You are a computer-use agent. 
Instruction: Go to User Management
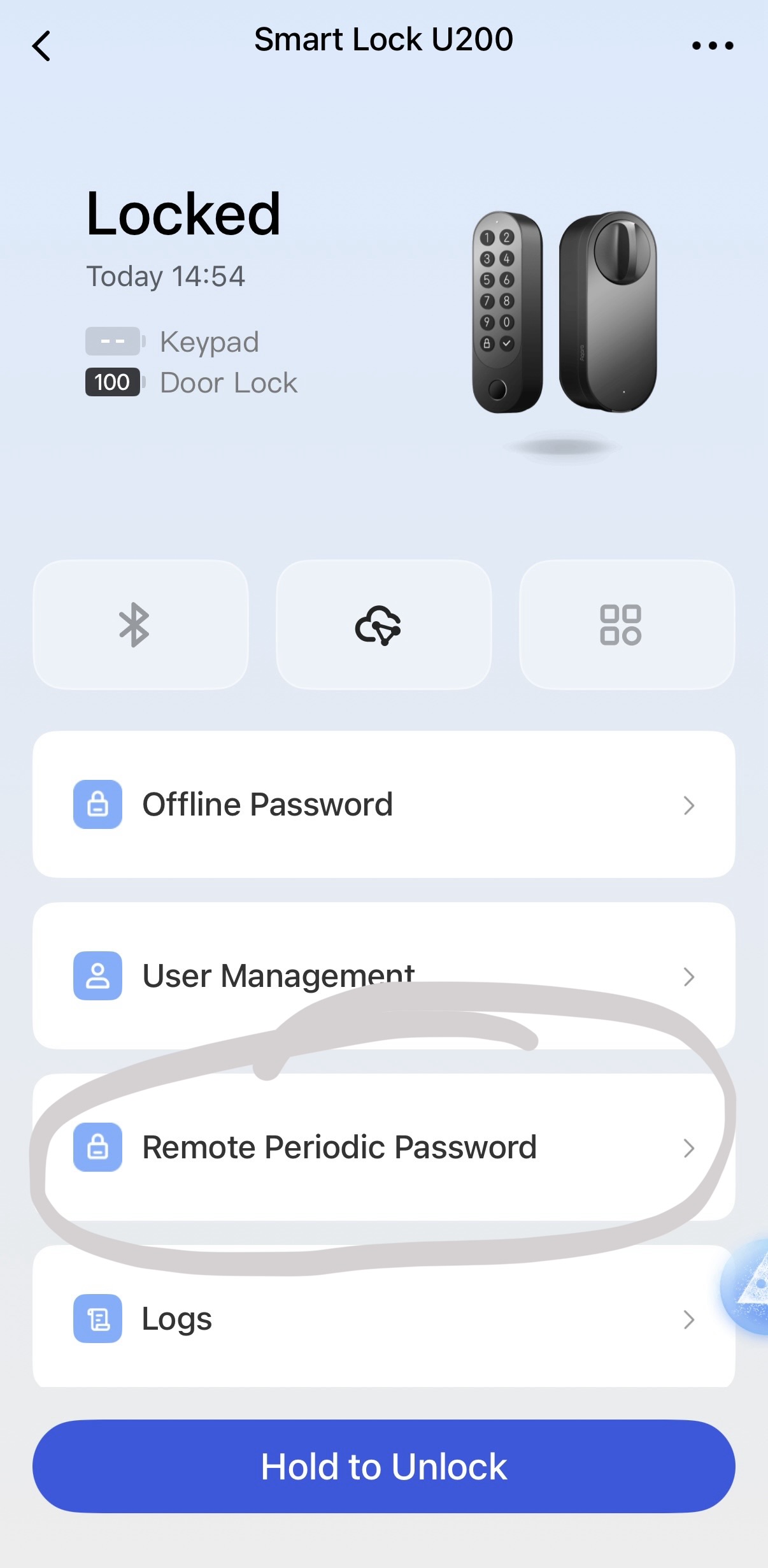pyautogui.click(x=383, y=975)
